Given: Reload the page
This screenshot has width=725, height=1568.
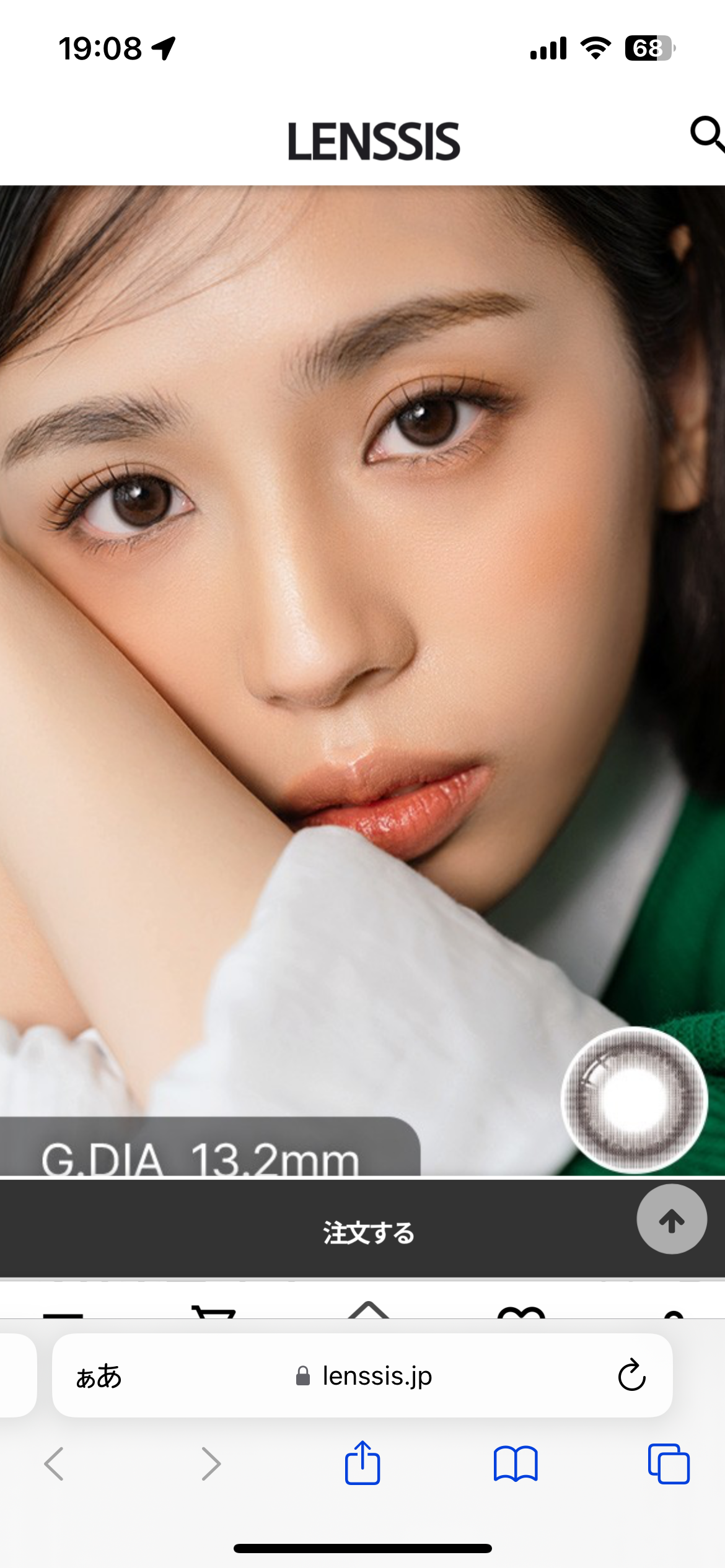Looking at the screenshot, I should click(631, 1376).
